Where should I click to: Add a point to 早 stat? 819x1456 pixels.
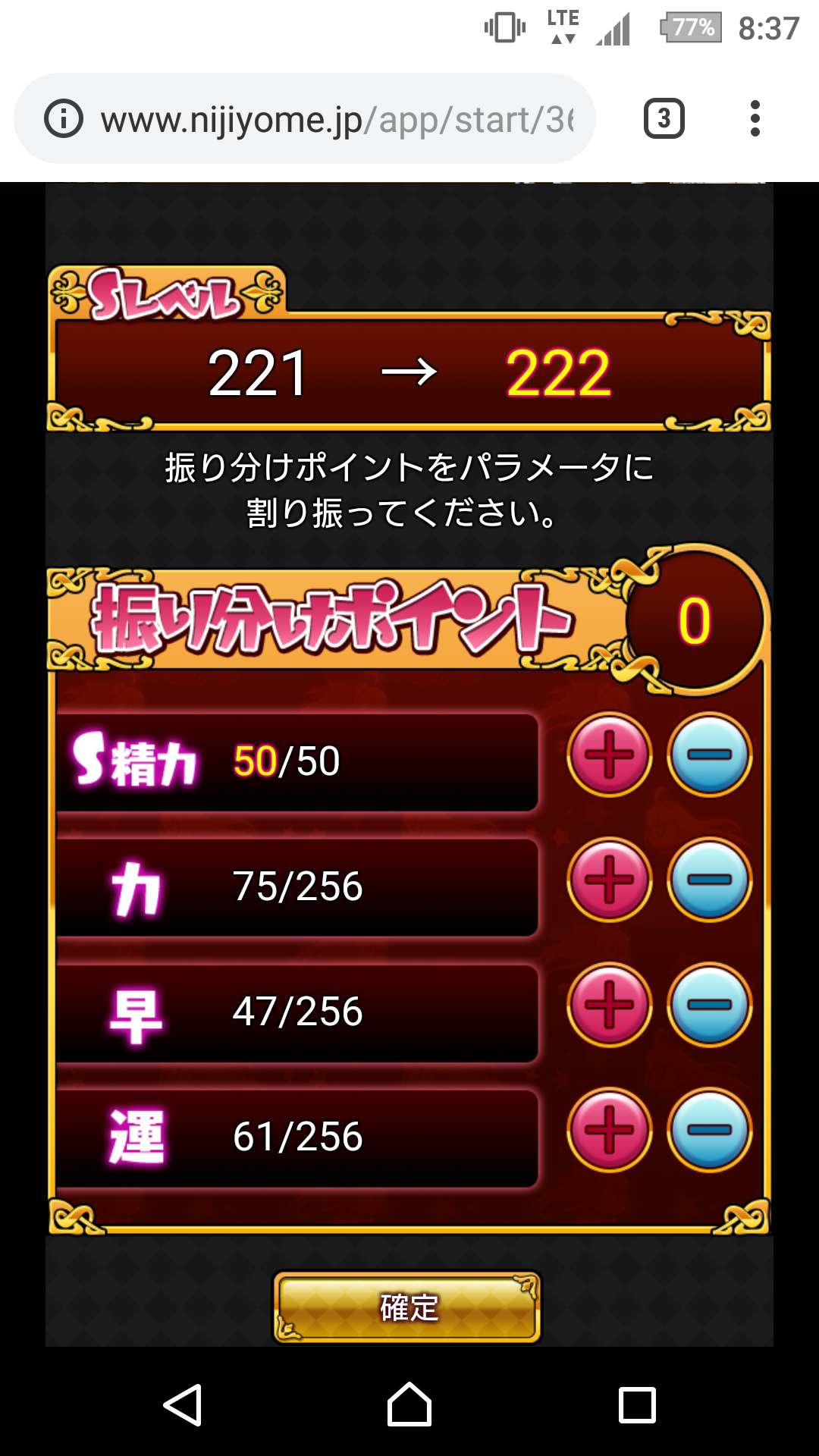pyautogui.click(x=609, y=1005)
